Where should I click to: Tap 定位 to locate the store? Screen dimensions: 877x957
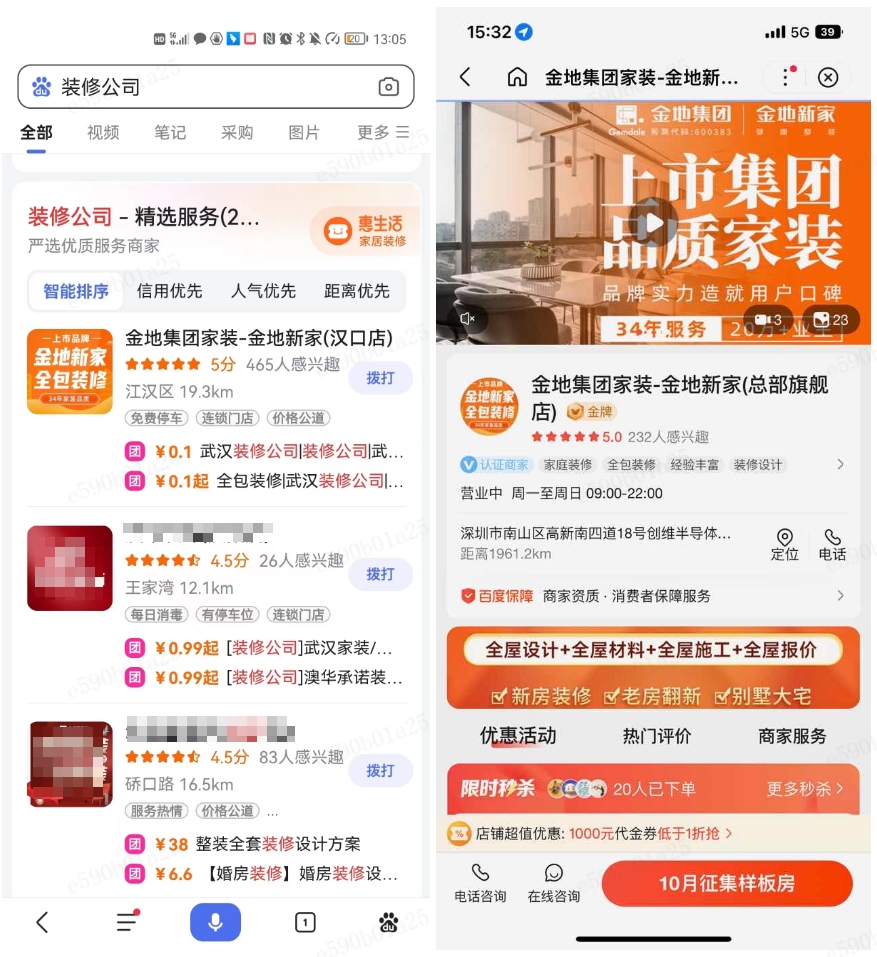coord(785,545)
